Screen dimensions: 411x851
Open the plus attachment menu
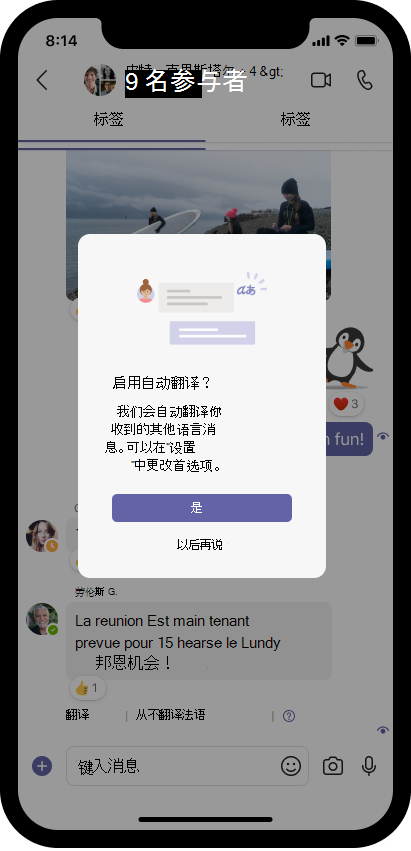pyautogui.click(x=42, y=766)
